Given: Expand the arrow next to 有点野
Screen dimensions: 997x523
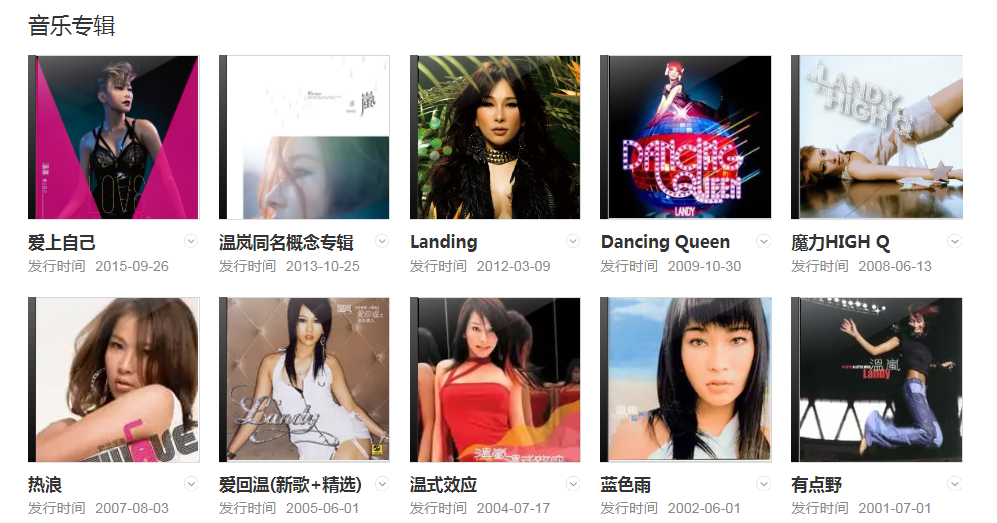Looking at the screenshot, I should [954, 484].
